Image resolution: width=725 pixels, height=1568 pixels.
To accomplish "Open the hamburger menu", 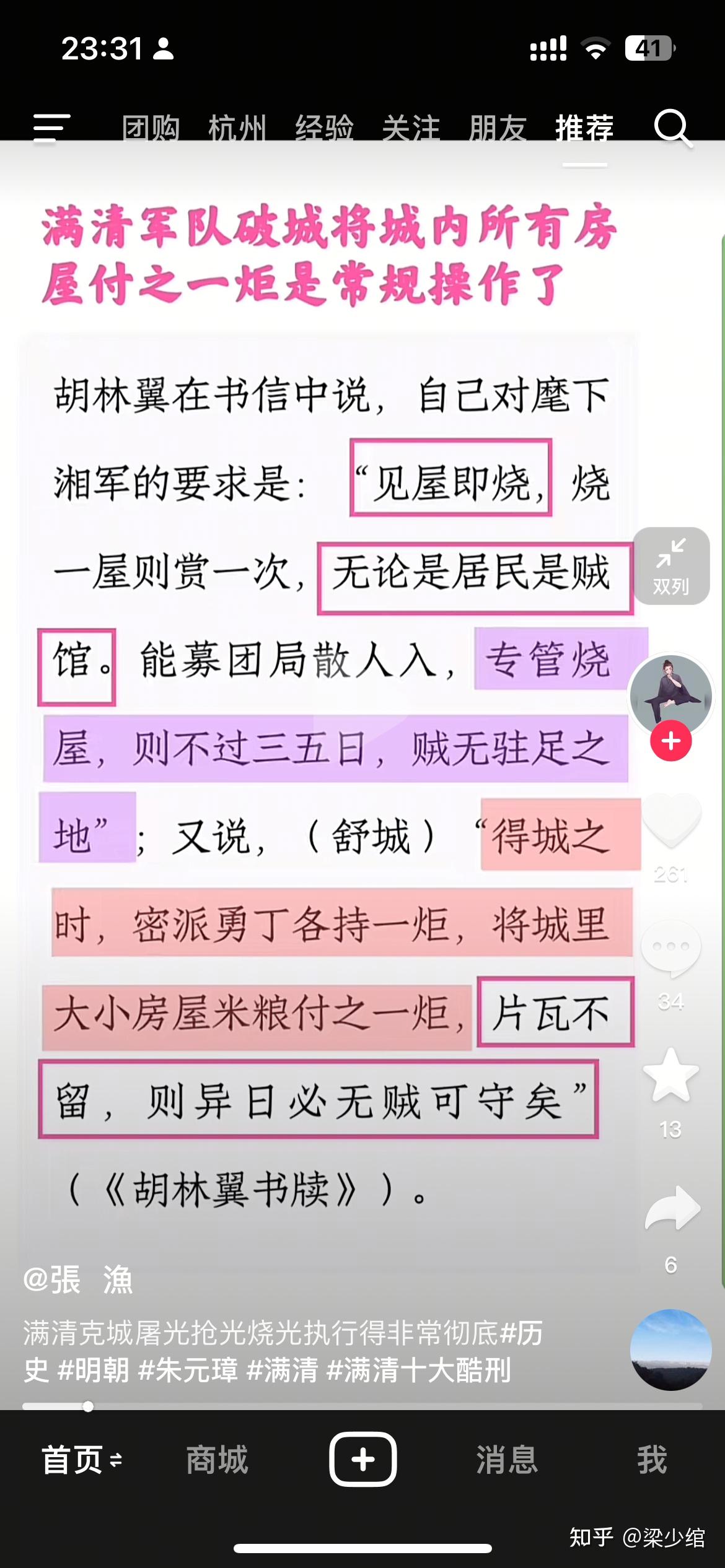I will click(51, 128).
